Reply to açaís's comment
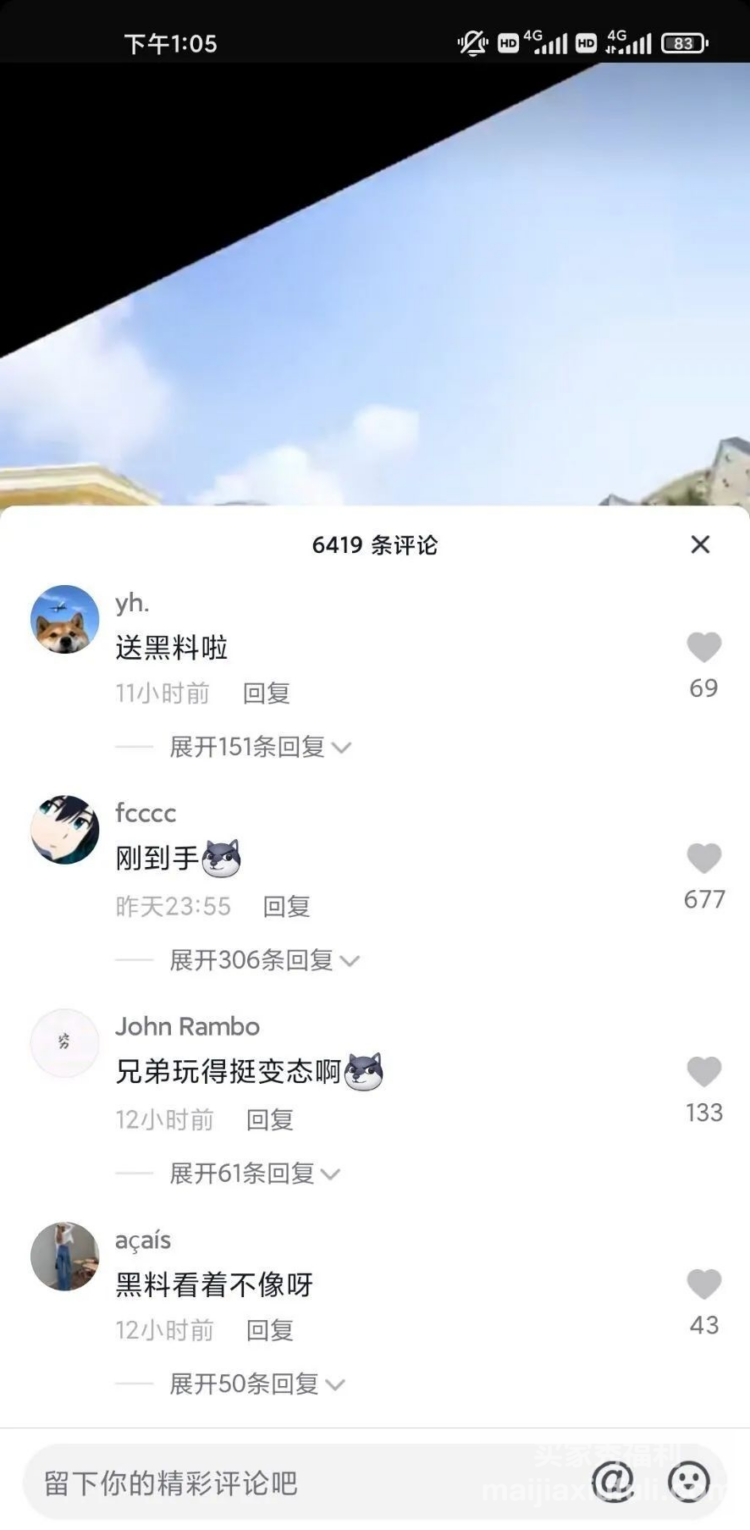This screenshot has height=1530, width=750. 270,1330
